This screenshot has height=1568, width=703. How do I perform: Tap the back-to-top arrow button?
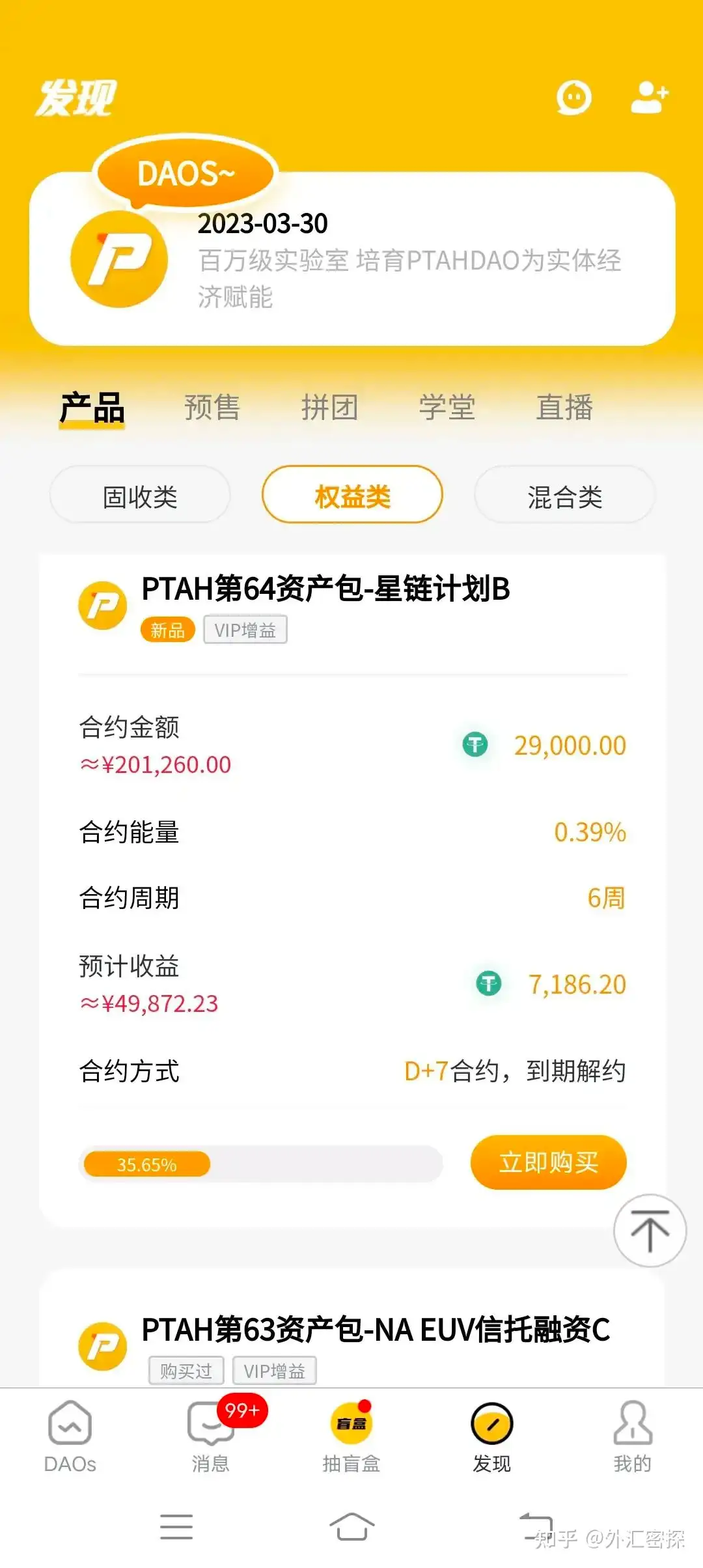click(650, 1231)
